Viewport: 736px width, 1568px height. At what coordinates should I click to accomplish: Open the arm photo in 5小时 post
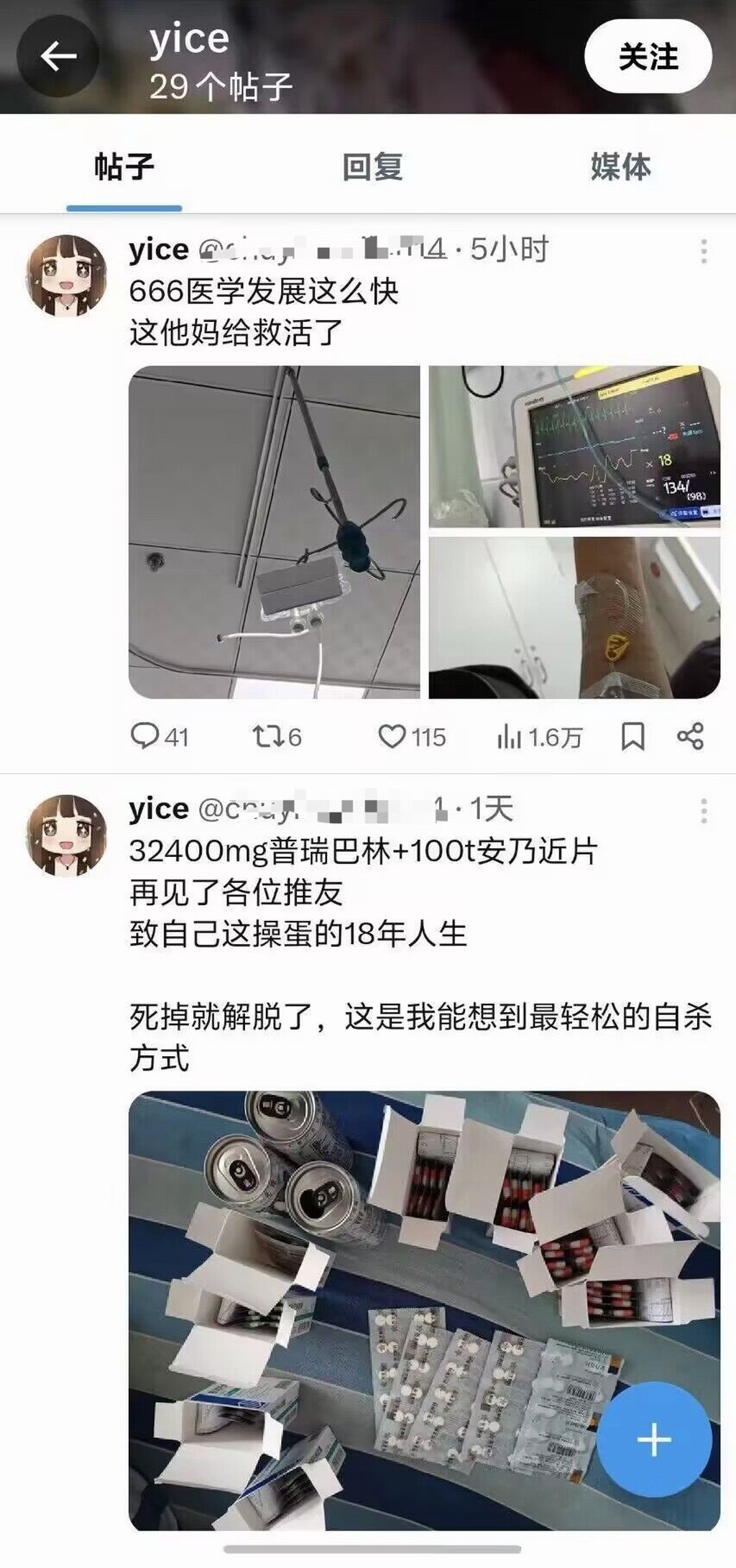pos(574,618)
